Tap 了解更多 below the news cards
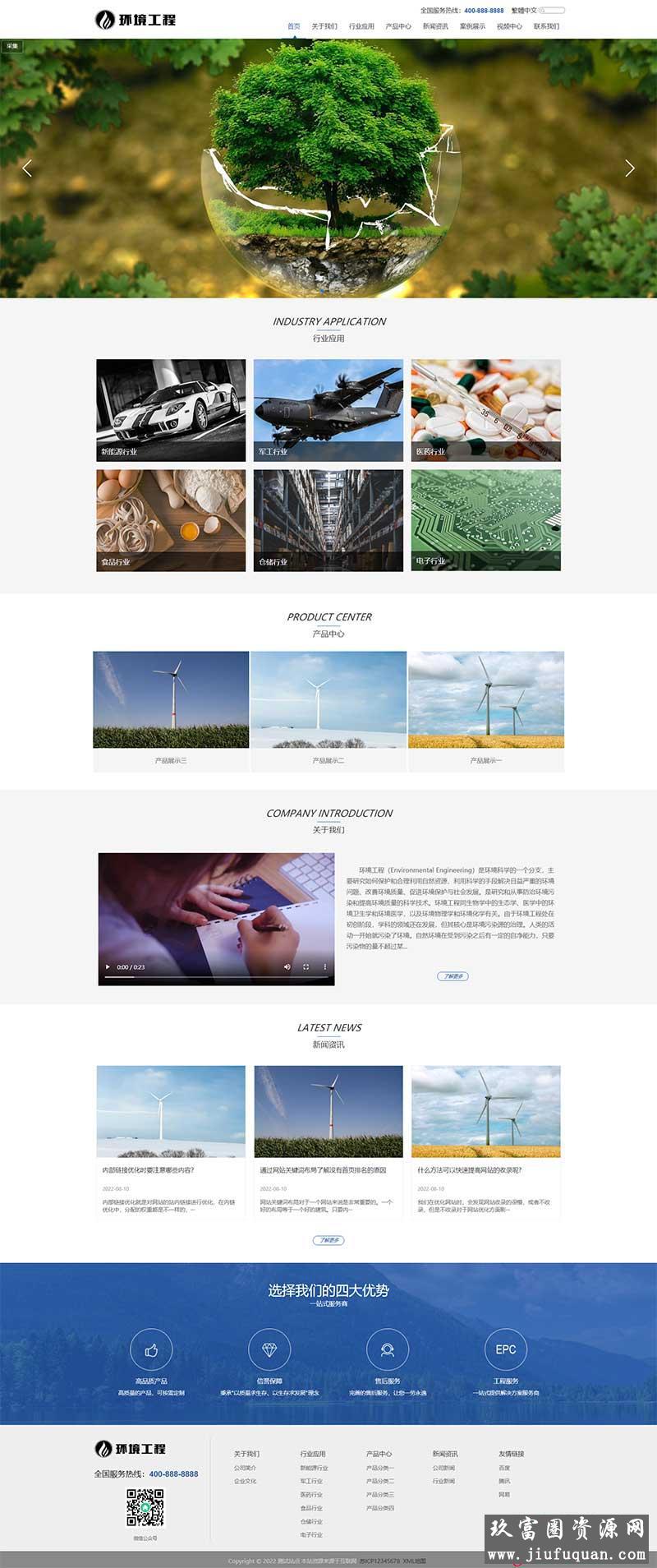The height and width of the screenshot is (1568, 657). pos(328,1240)
